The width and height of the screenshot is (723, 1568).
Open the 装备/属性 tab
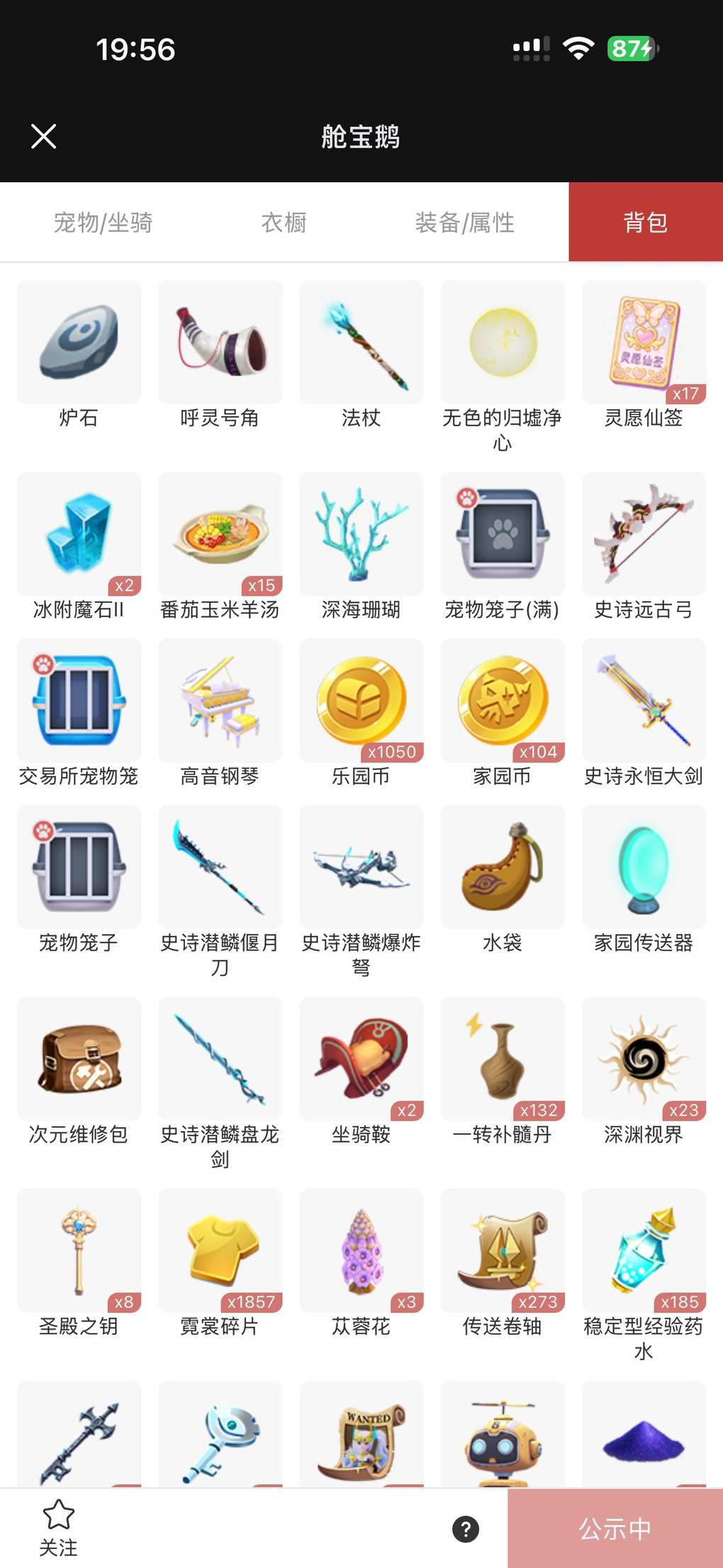click(464, 223)
